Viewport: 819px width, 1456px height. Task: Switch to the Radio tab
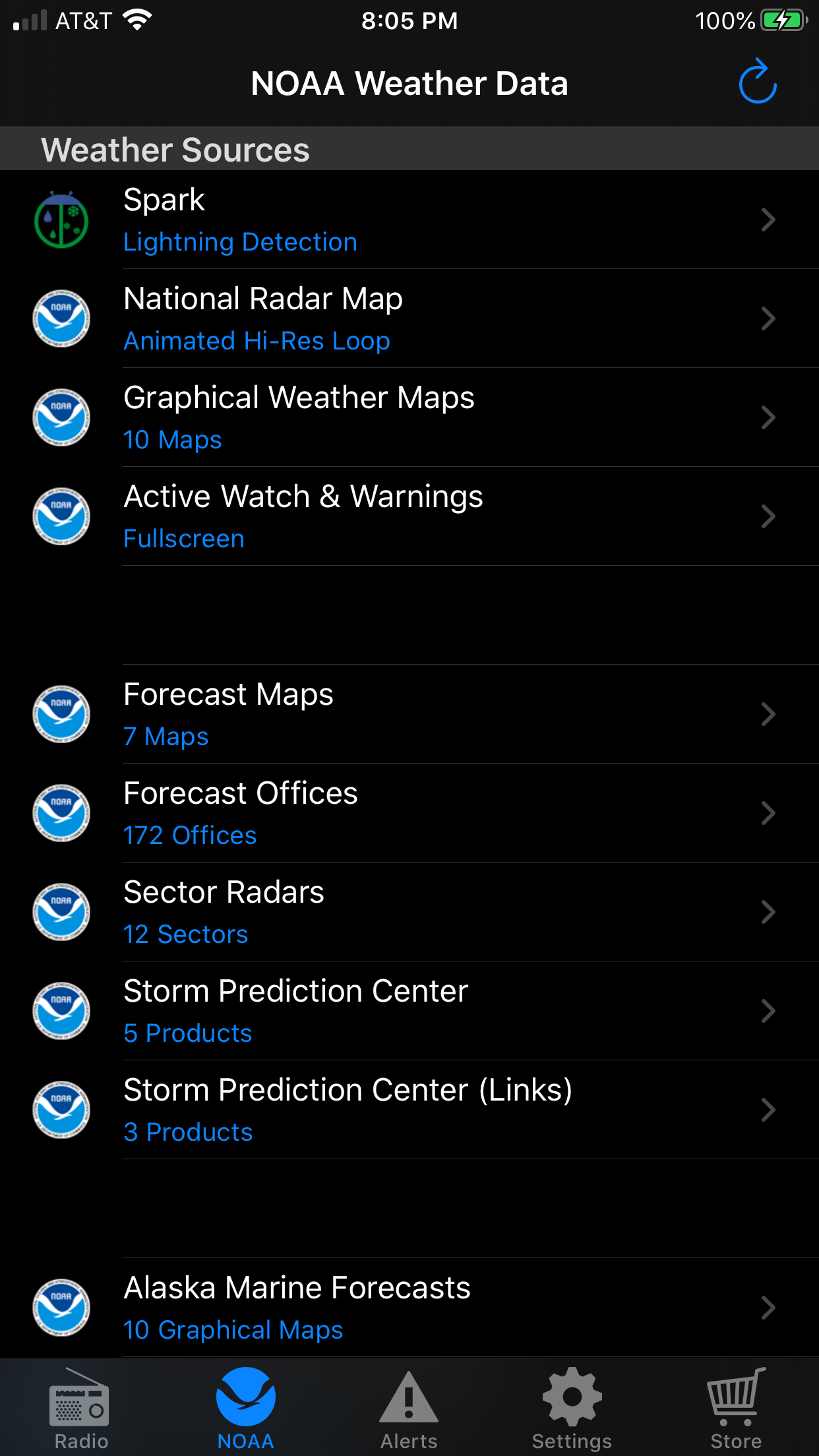(x=81, y=1409)
